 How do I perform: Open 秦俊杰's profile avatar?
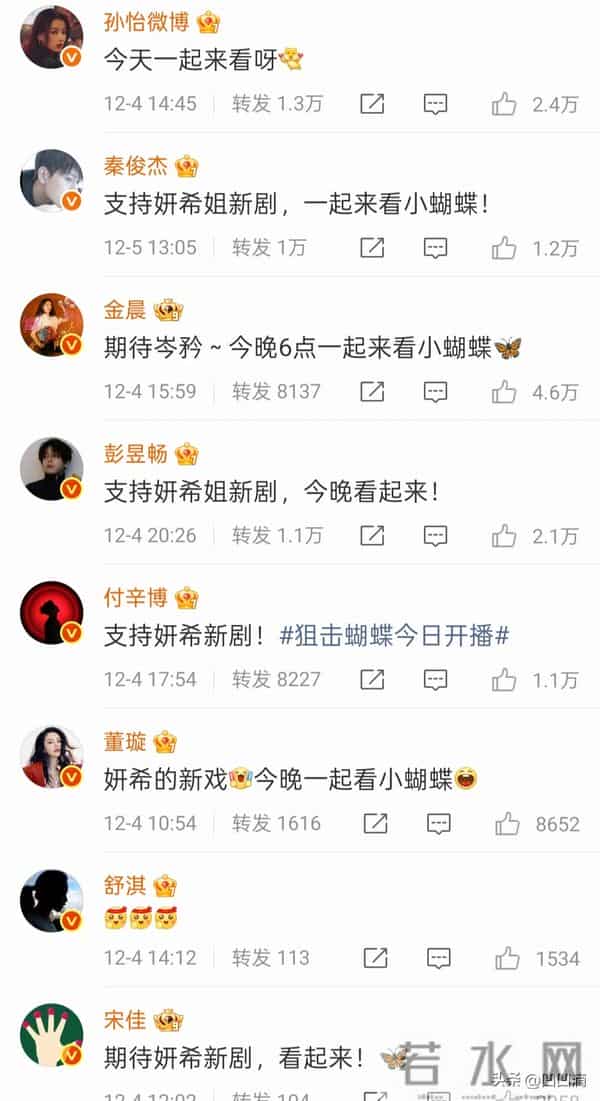tap(51, 181)
